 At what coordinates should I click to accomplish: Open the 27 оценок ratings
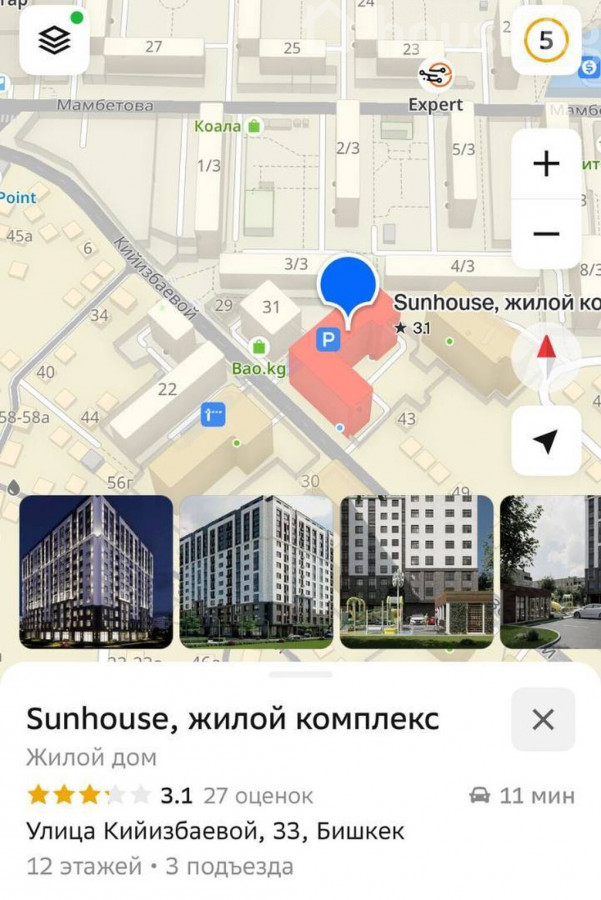[x=258, y=796]
